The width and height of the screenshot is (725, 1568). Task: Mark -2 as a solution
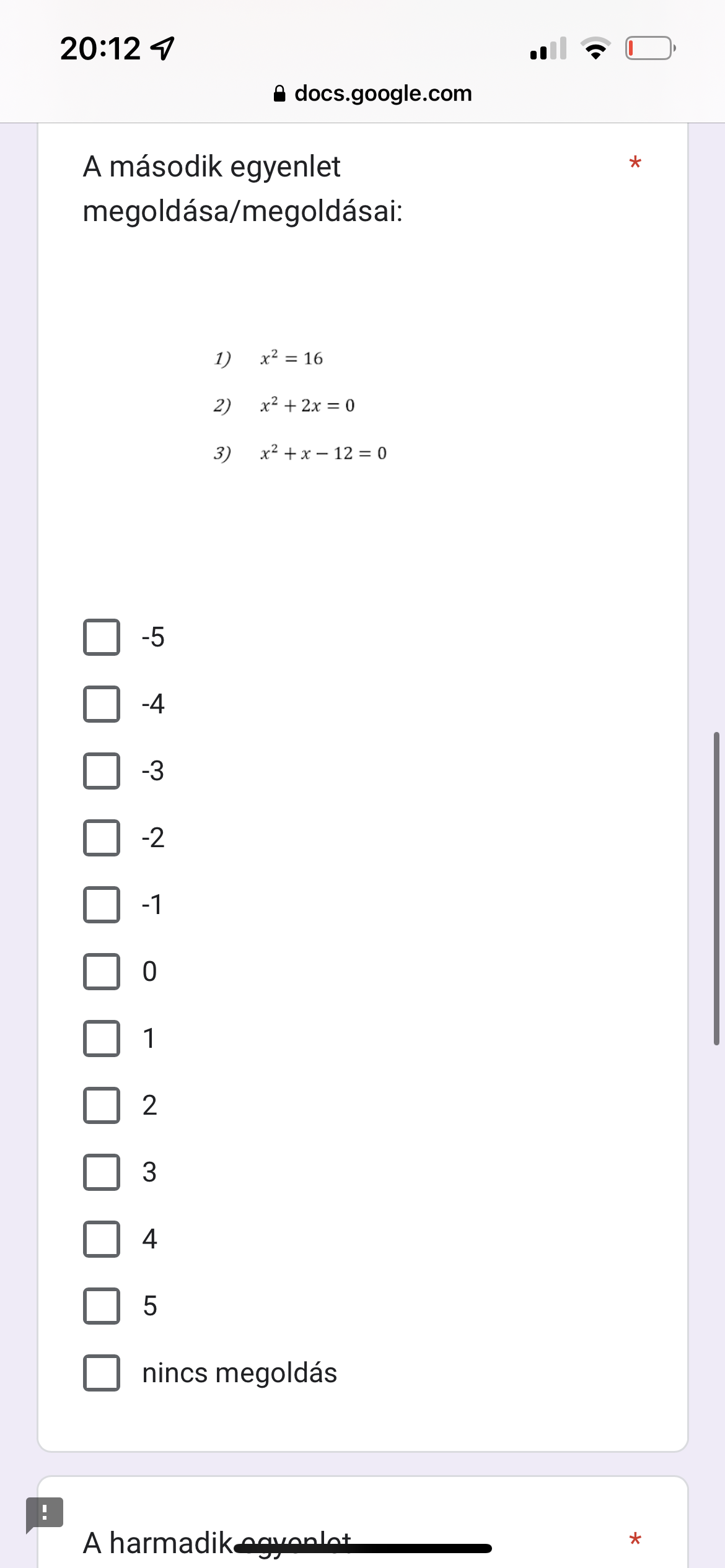coord(102,837)
